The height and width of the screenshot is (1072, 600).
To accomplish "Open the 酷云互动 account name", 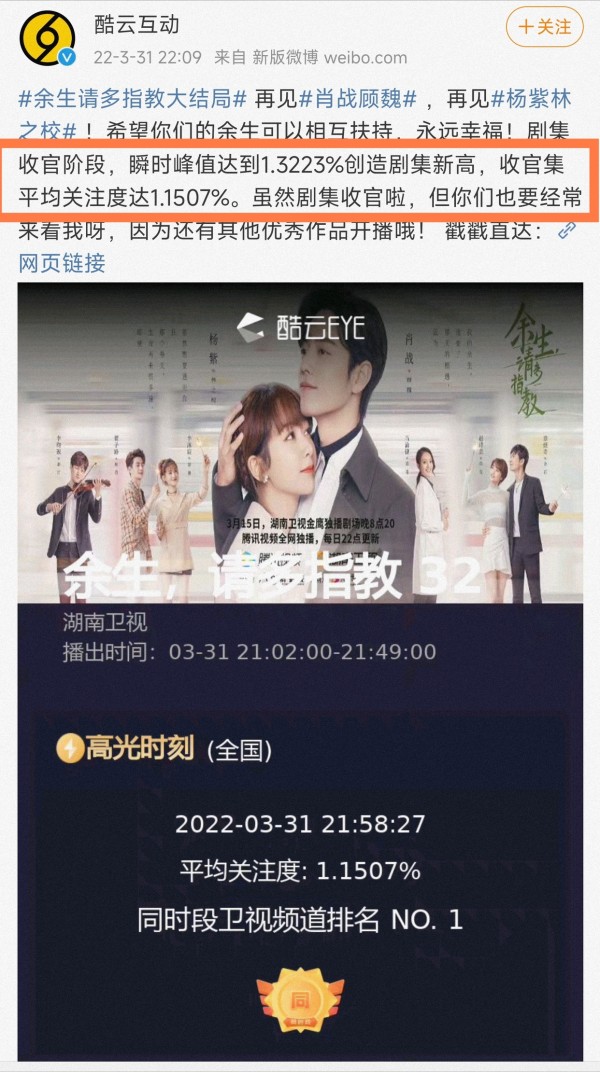I will coord(137,25).
